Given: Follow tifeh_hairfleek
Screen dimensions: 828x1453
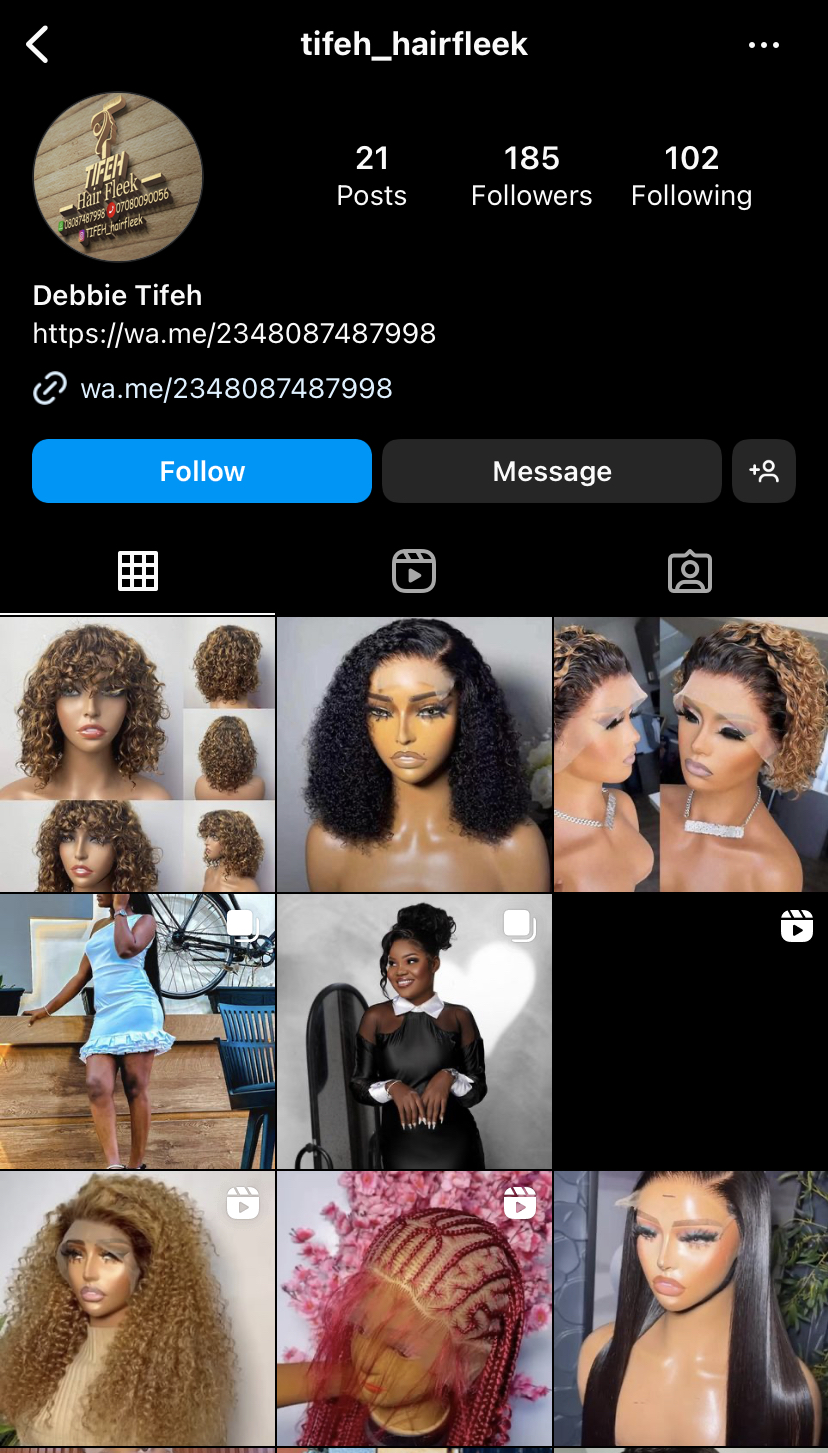Looking at the screenshot, I should [202, 471].
